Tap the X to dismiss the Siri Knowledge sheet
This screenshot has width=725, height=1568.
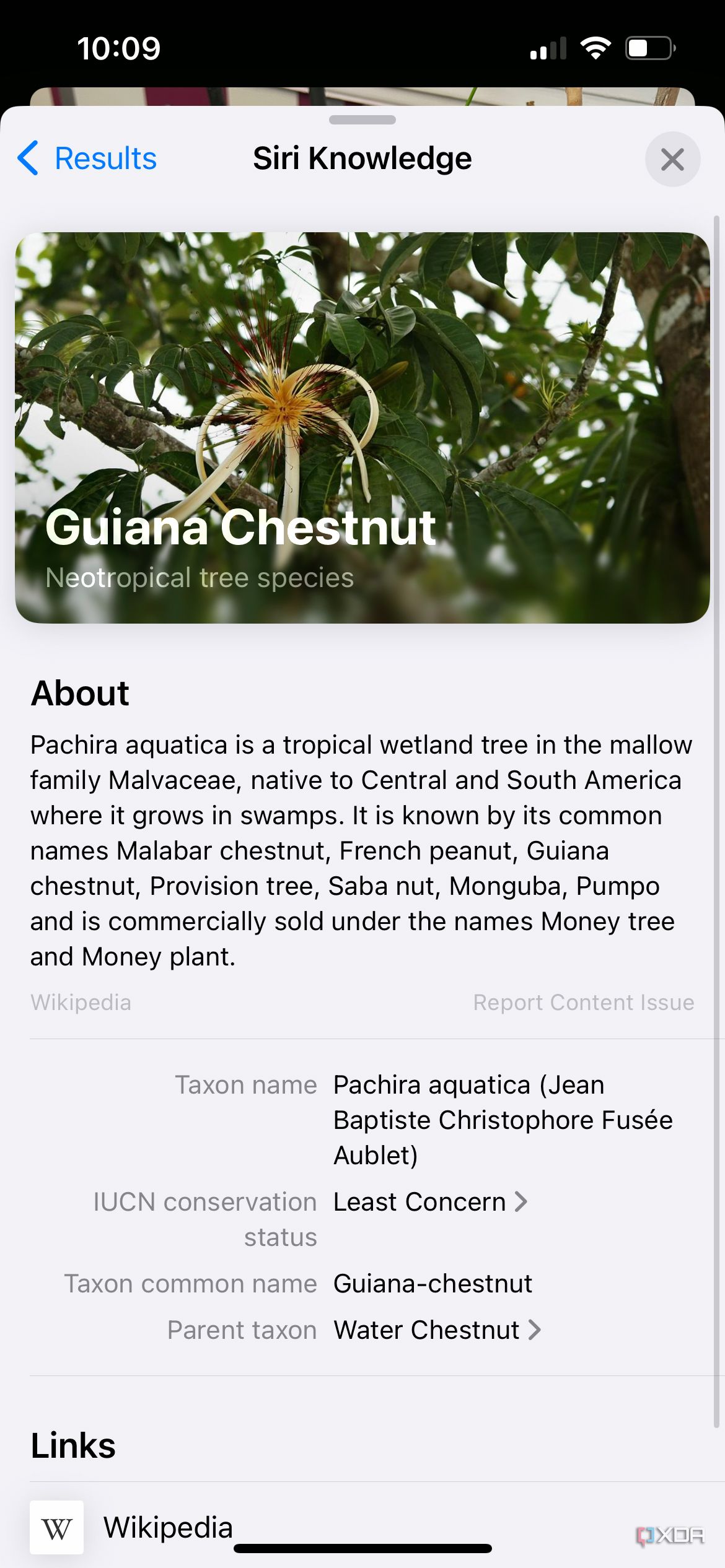click(672, 159)
